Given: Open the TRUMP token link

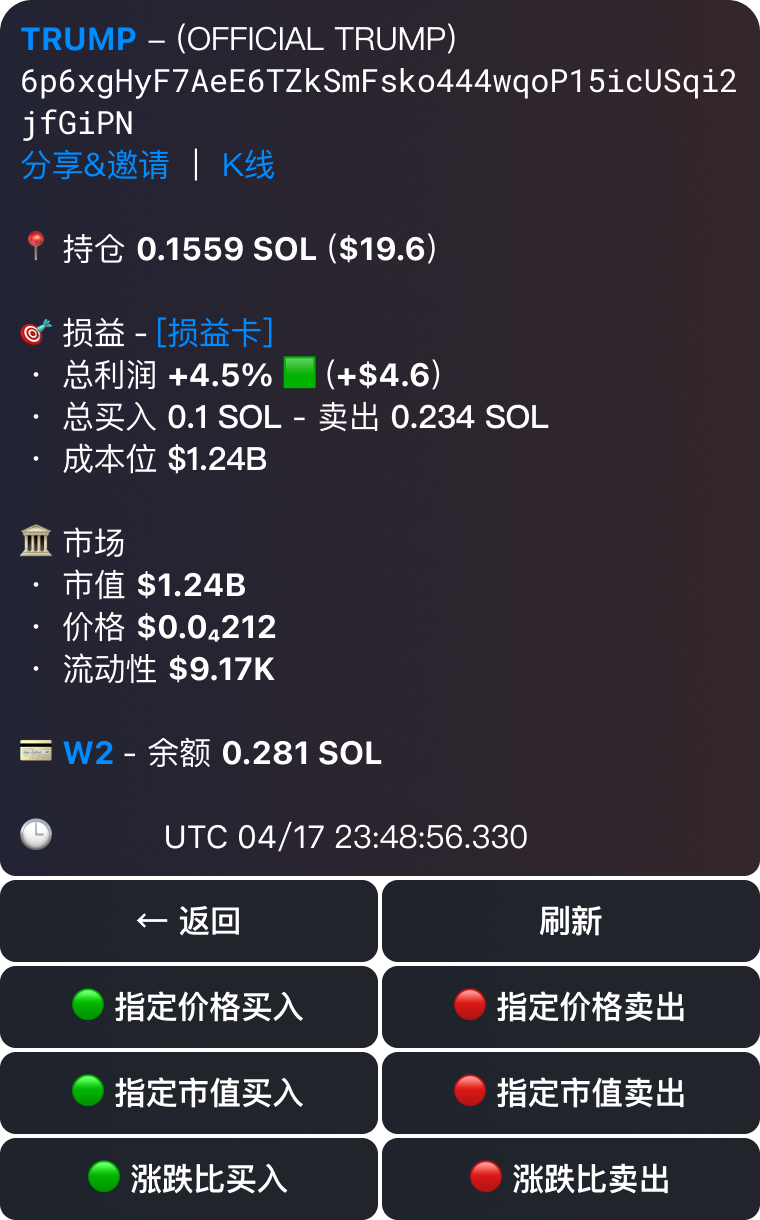Looking at the screenshot, I should point(78,39).
